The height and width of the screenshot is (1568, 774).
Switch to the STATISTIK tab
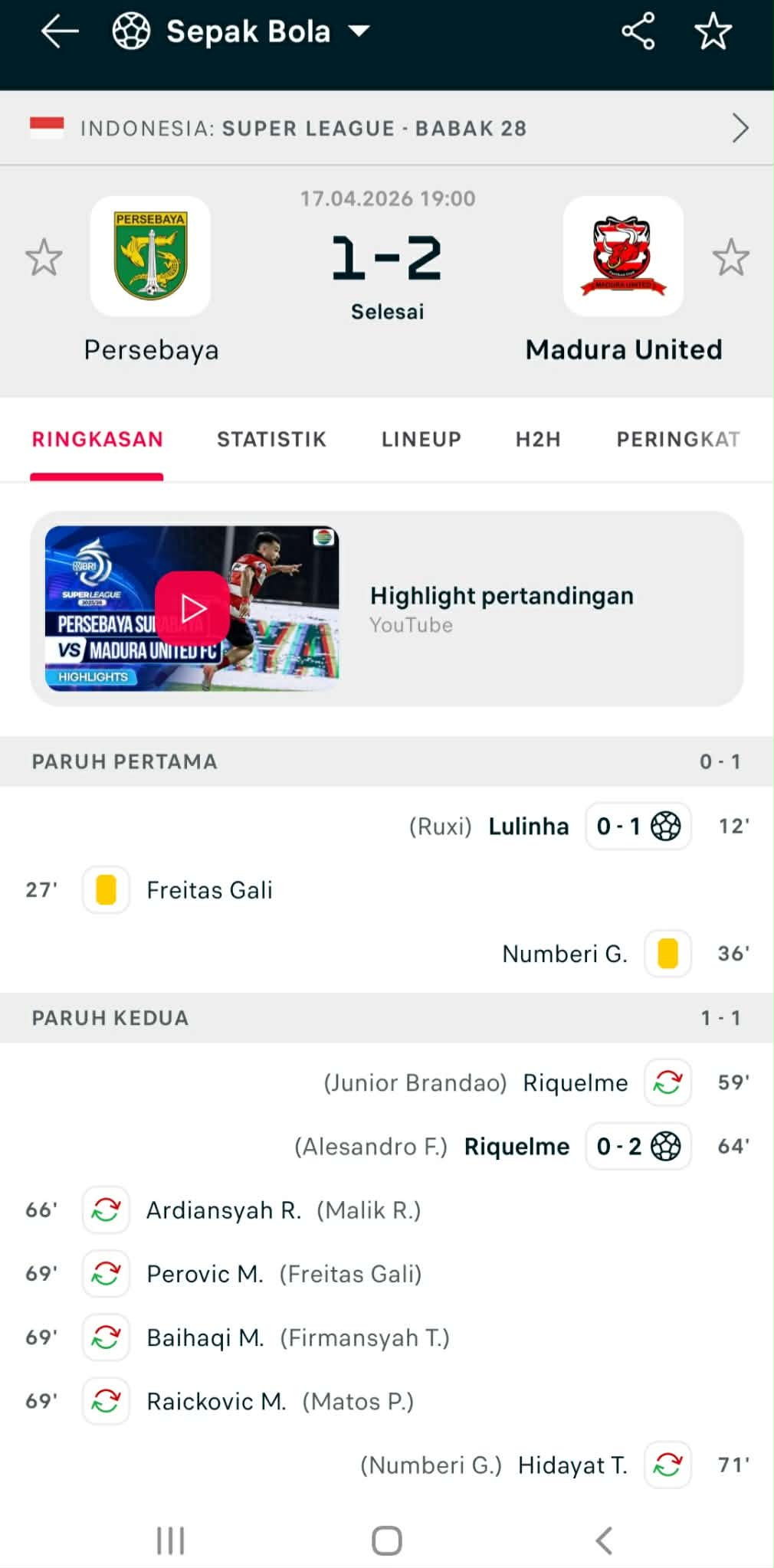click(271, 440)
